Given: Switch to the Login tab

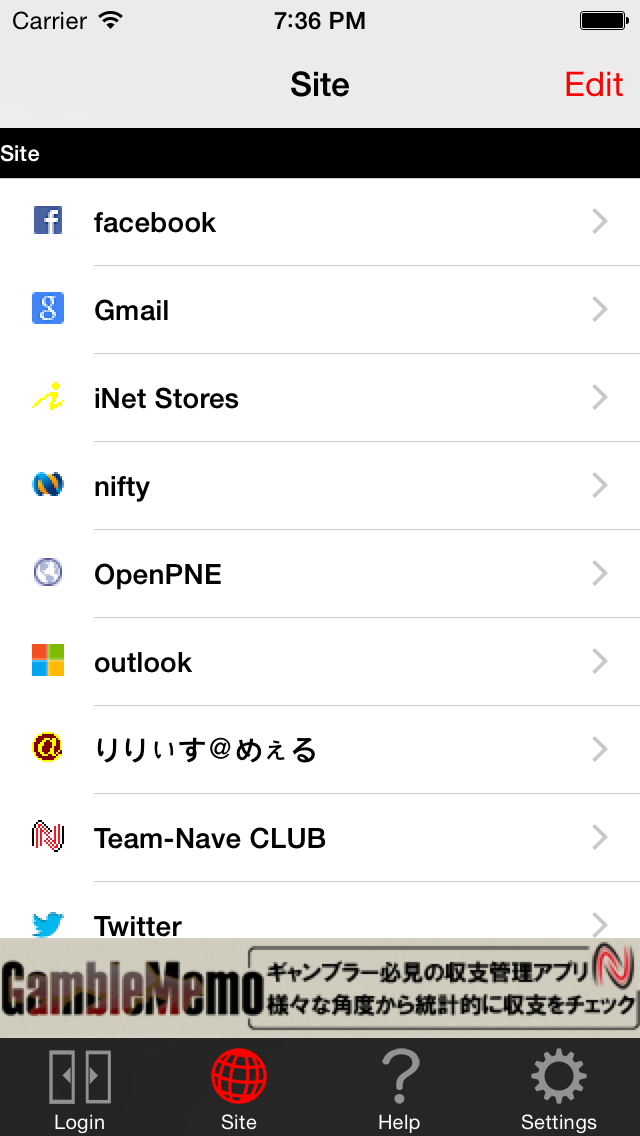Looking at the screenshot, I should 79,1089.
